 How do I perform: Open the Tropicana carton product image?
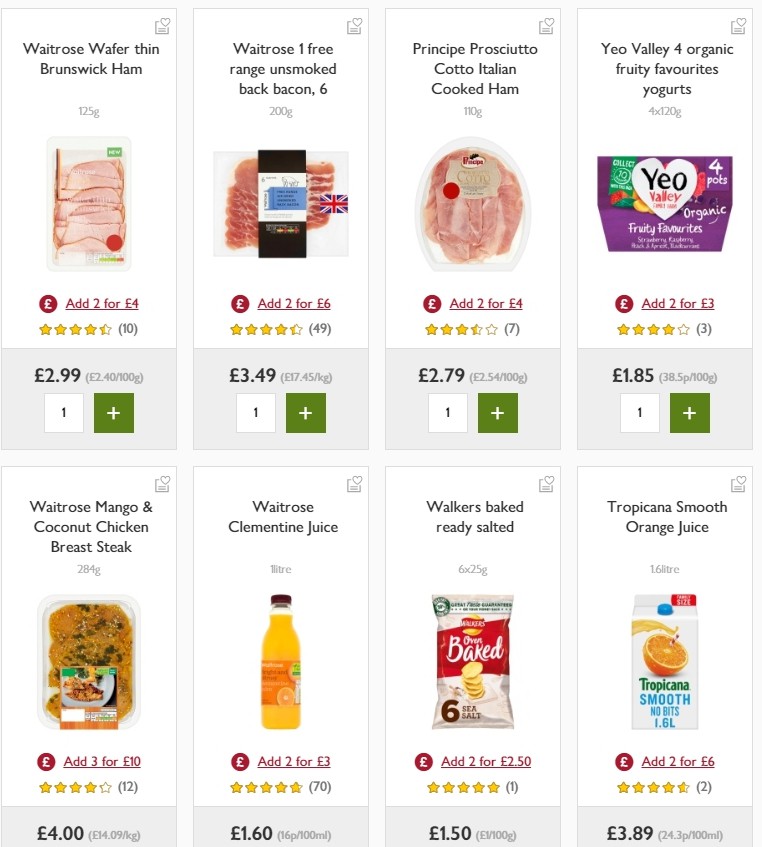pos(666,662)
